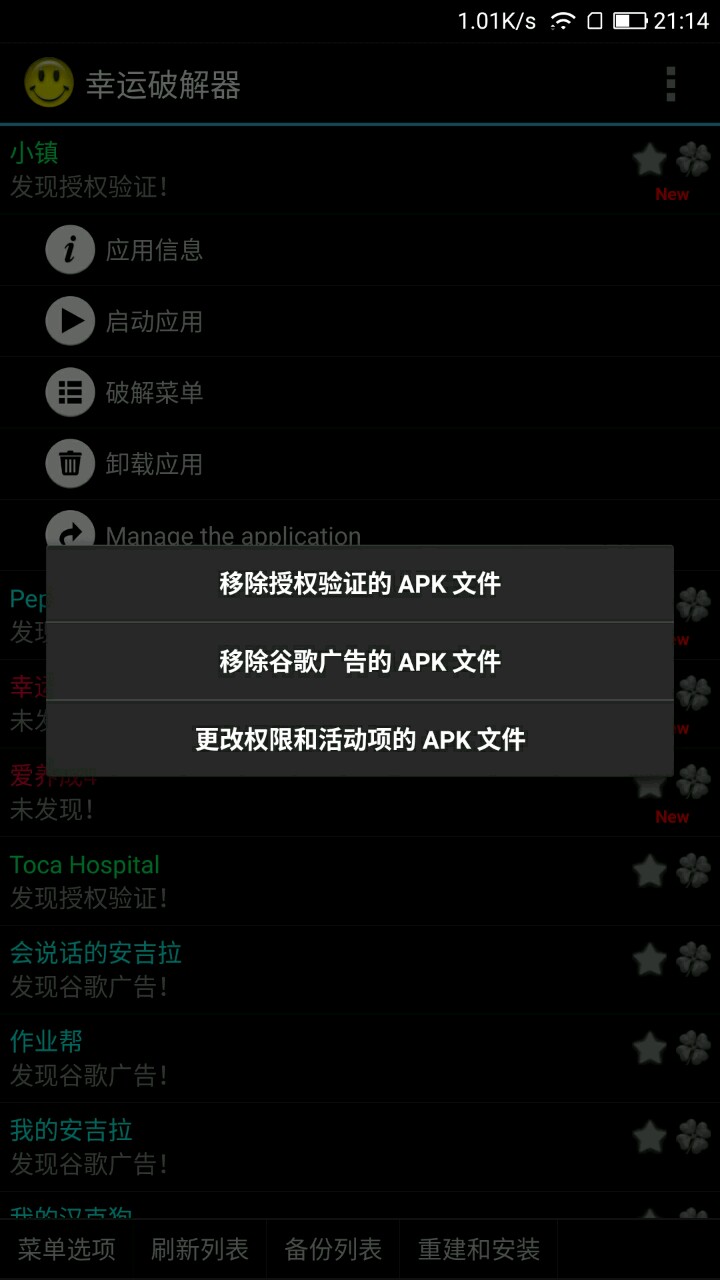Open the 破解菜单 entry

coord(154,393)
